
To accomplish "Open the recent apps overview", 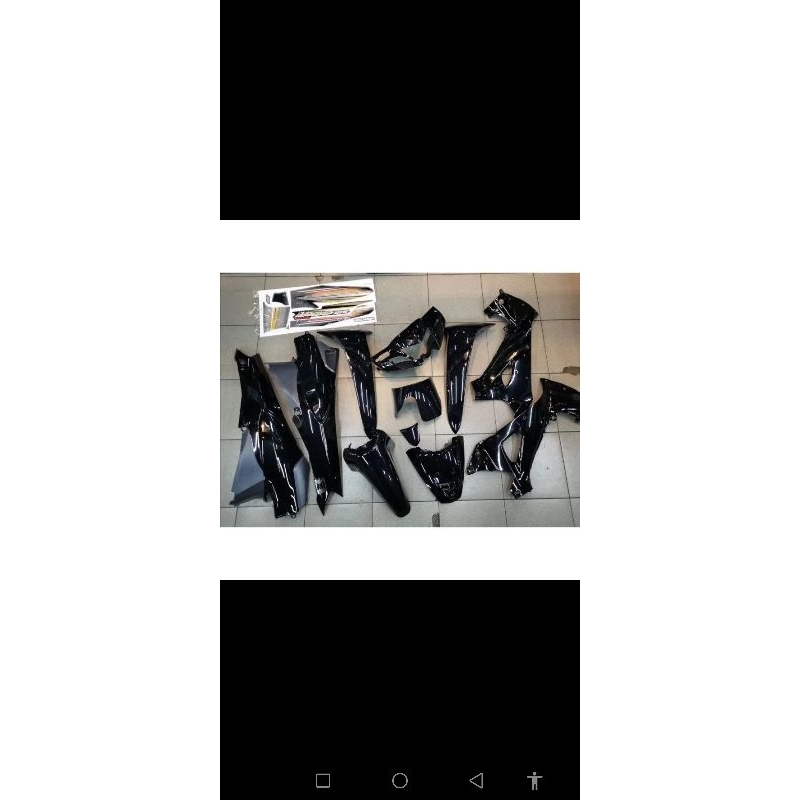I will pyautogui.click(x=323, y=780).
